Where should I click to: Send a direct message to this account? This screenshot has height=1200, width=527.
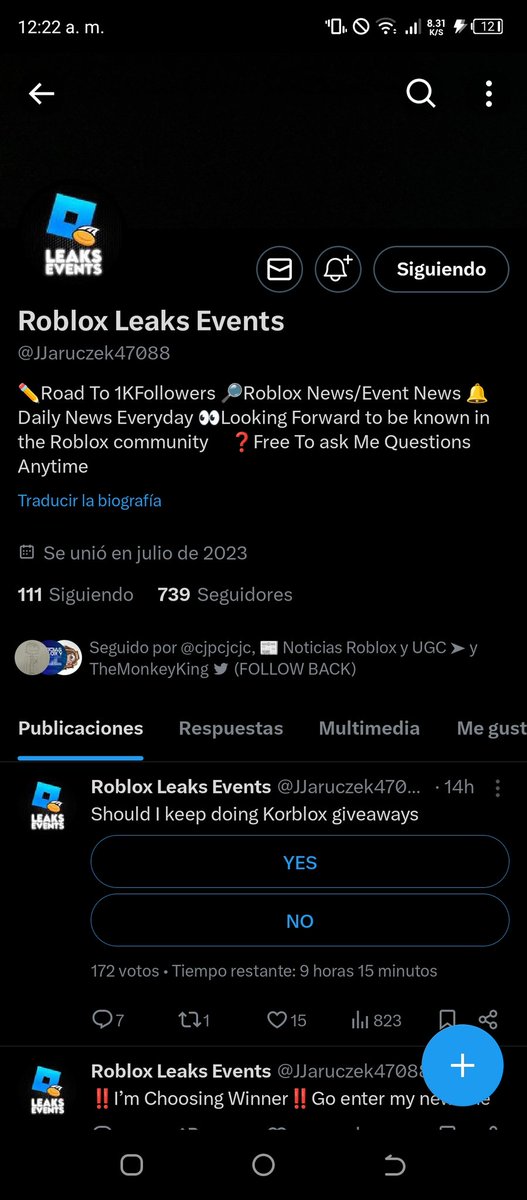(280, 269)
